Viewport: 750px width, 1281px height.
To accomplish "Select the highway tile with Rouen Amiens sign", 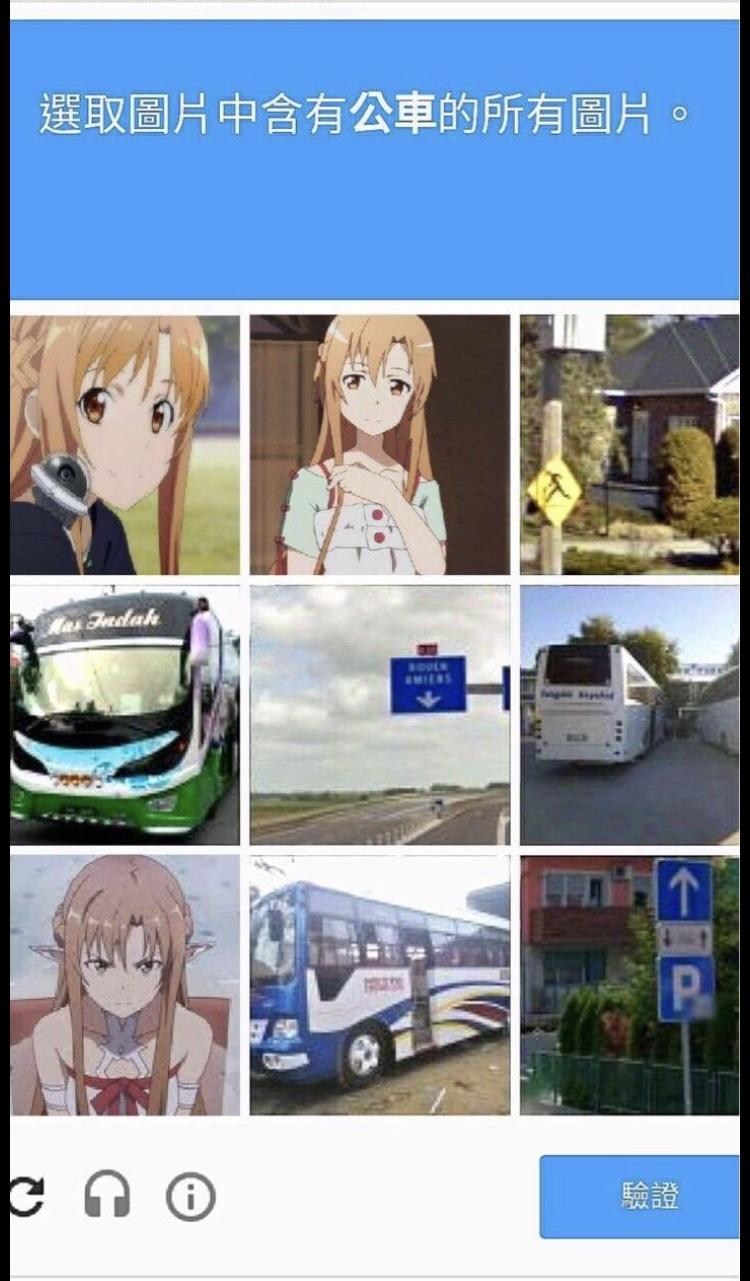I will pos(379,715).
